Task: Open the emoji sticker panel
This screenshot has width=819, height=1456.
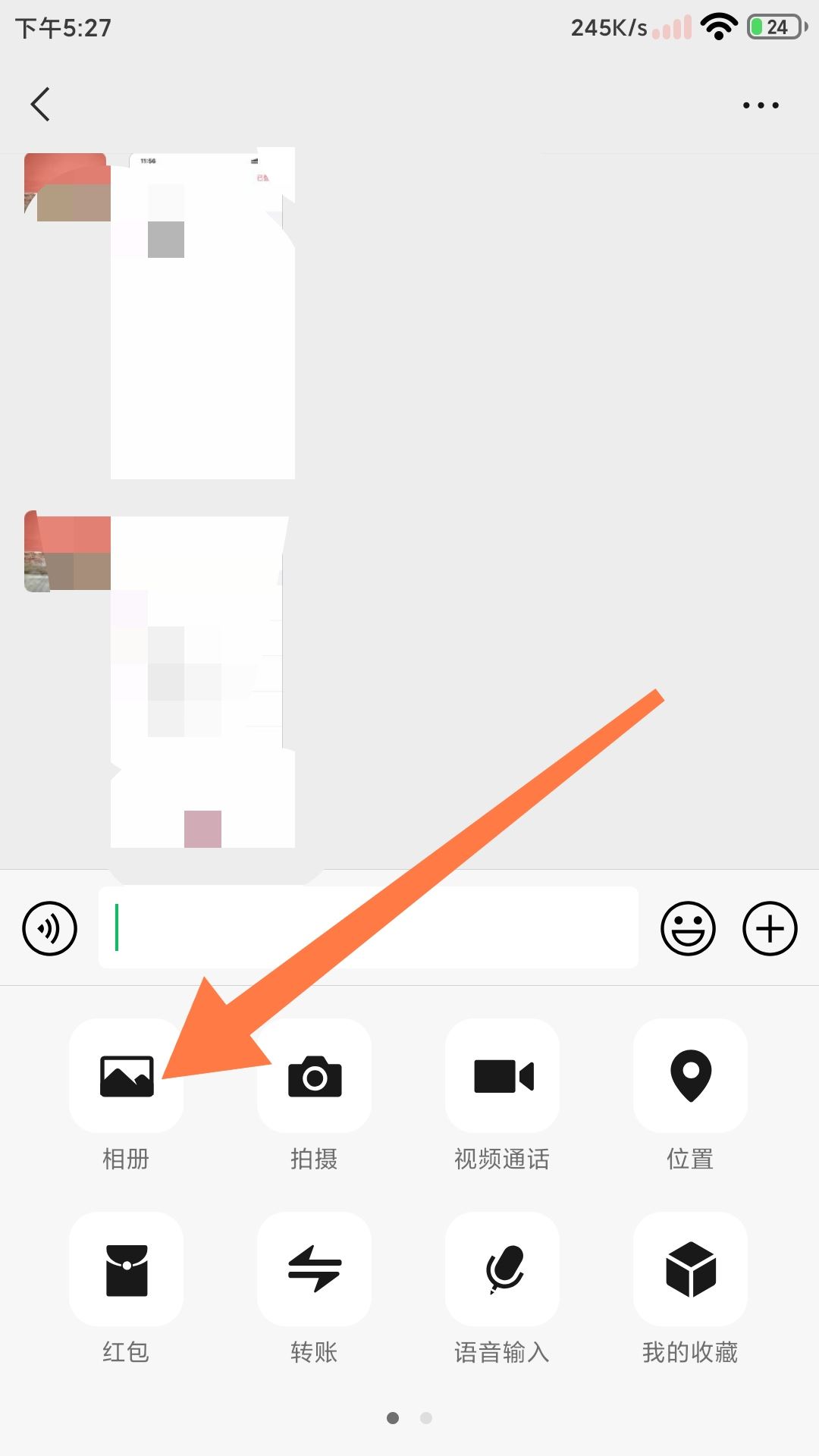Action: (688, 928)
